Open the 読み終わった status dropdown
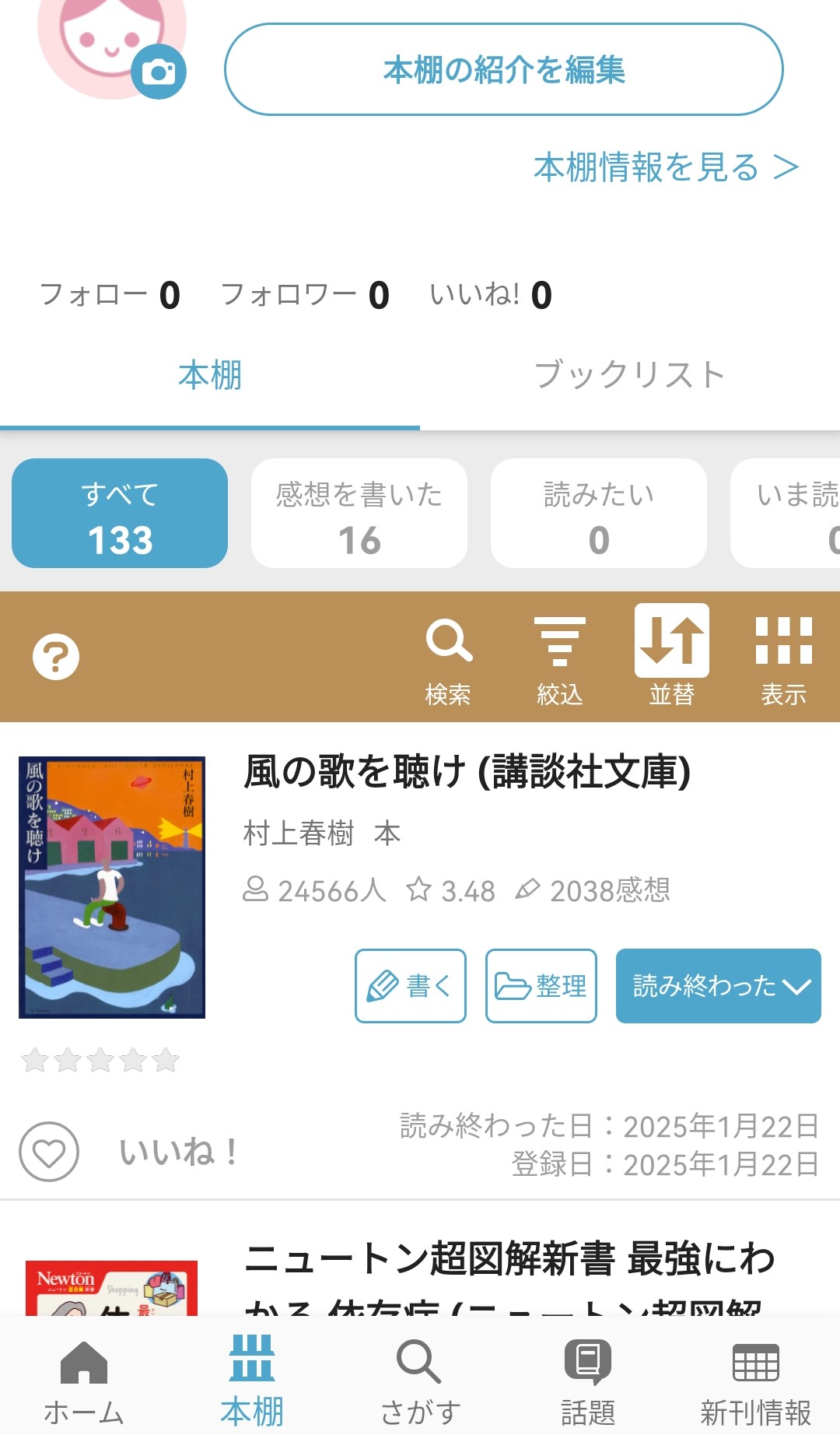840x1435 pixels. (x=716, y=986)
